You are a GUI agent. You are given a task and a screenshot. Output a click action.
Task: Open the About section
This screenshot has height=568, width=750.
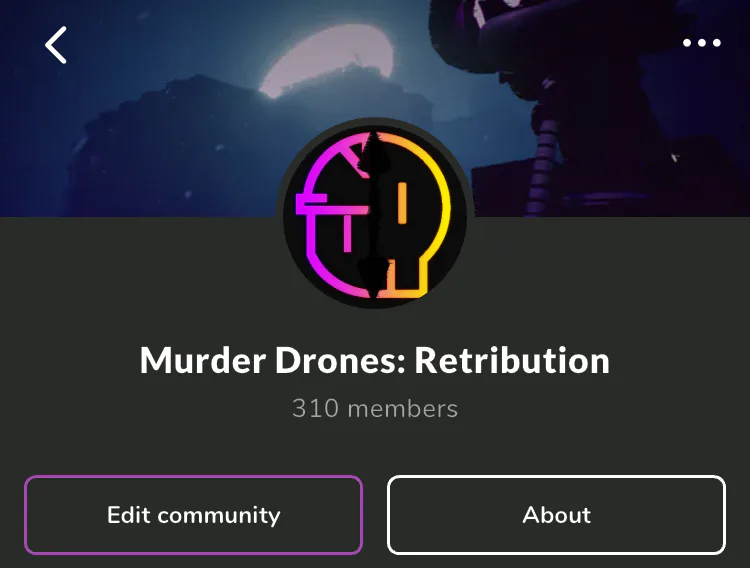[556, 515]
